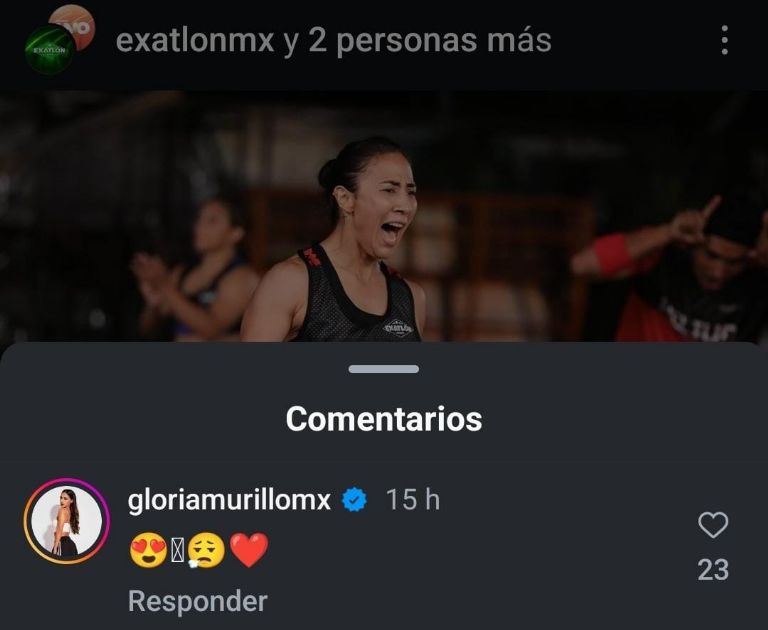Tap Responder under gloriamurillomx's comment
Viewport: 768px width, 630px height.
[197, 601]
